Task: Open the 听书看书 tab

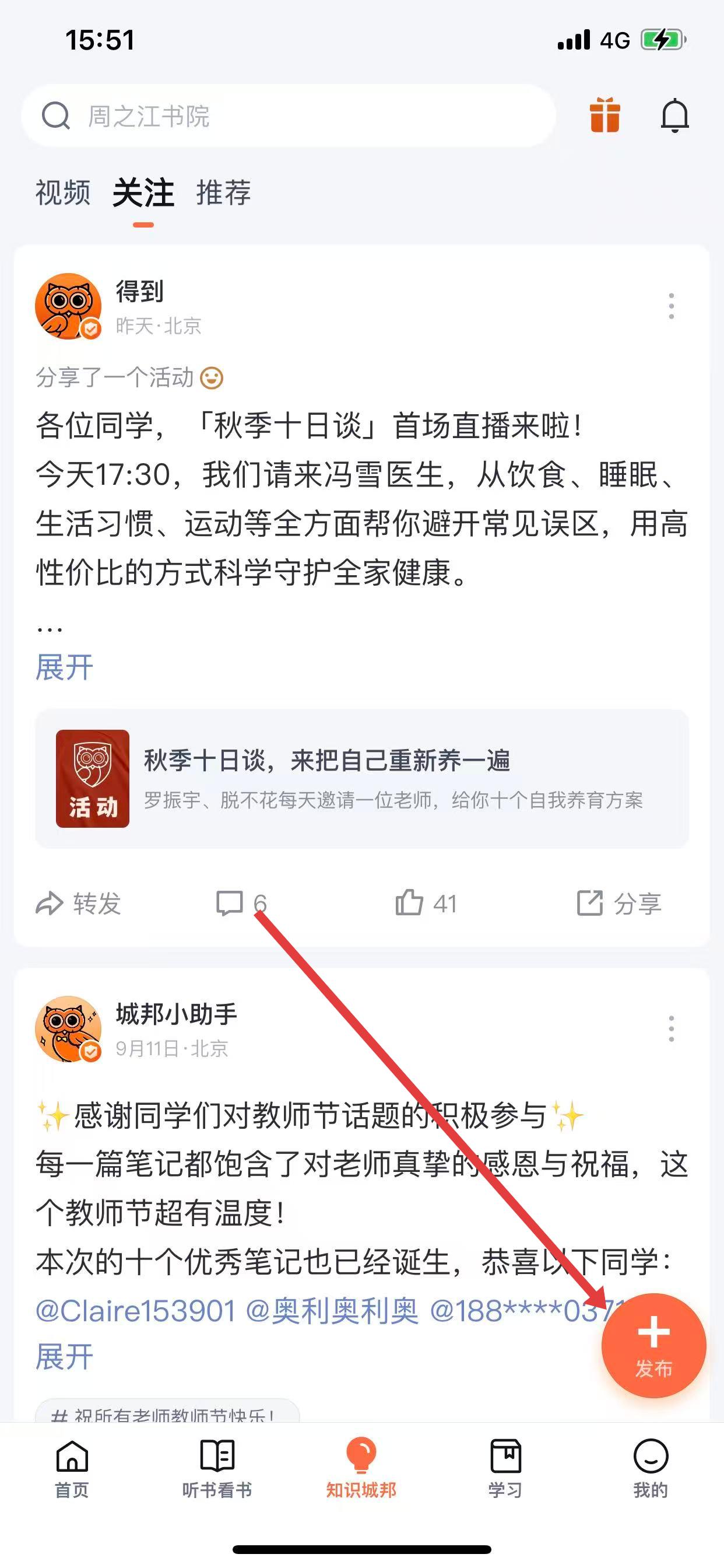Action: pos(217,1468)
